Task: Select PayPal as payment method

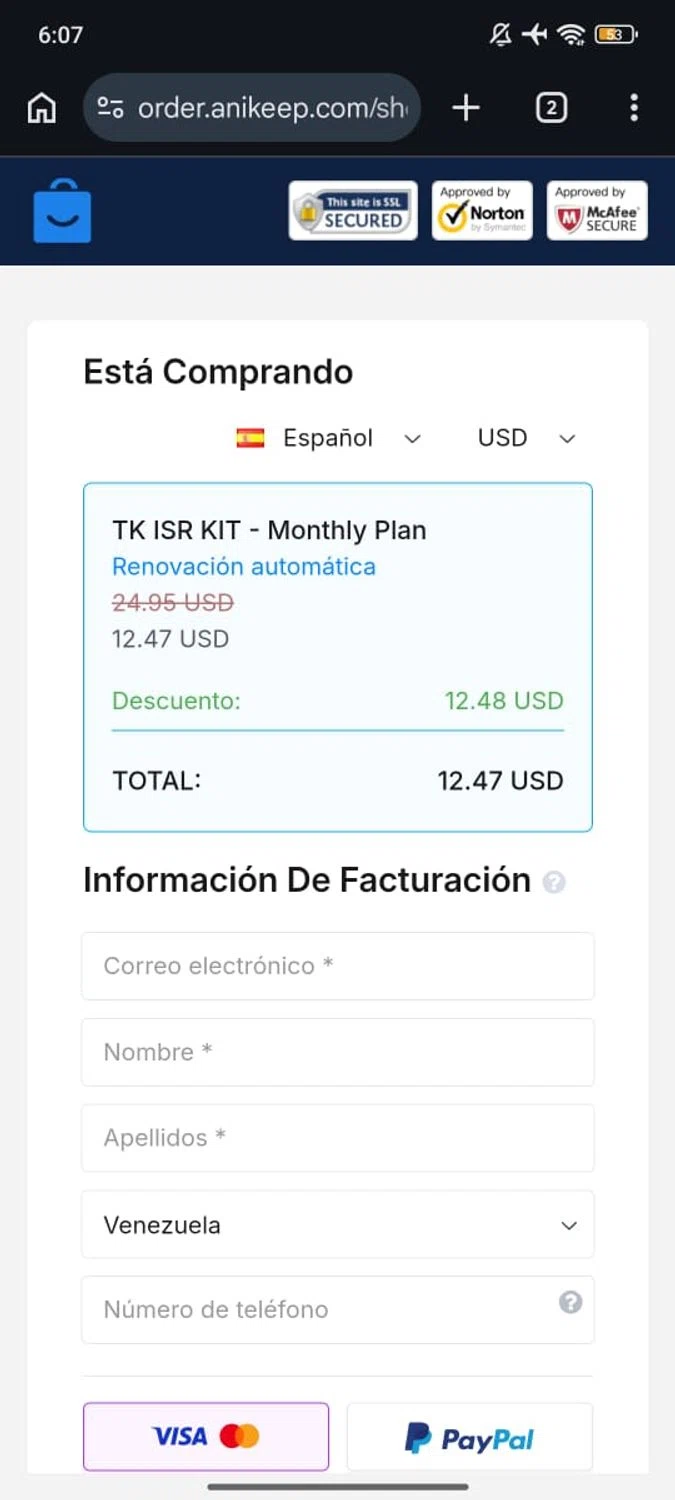Action: point(469,1437)
